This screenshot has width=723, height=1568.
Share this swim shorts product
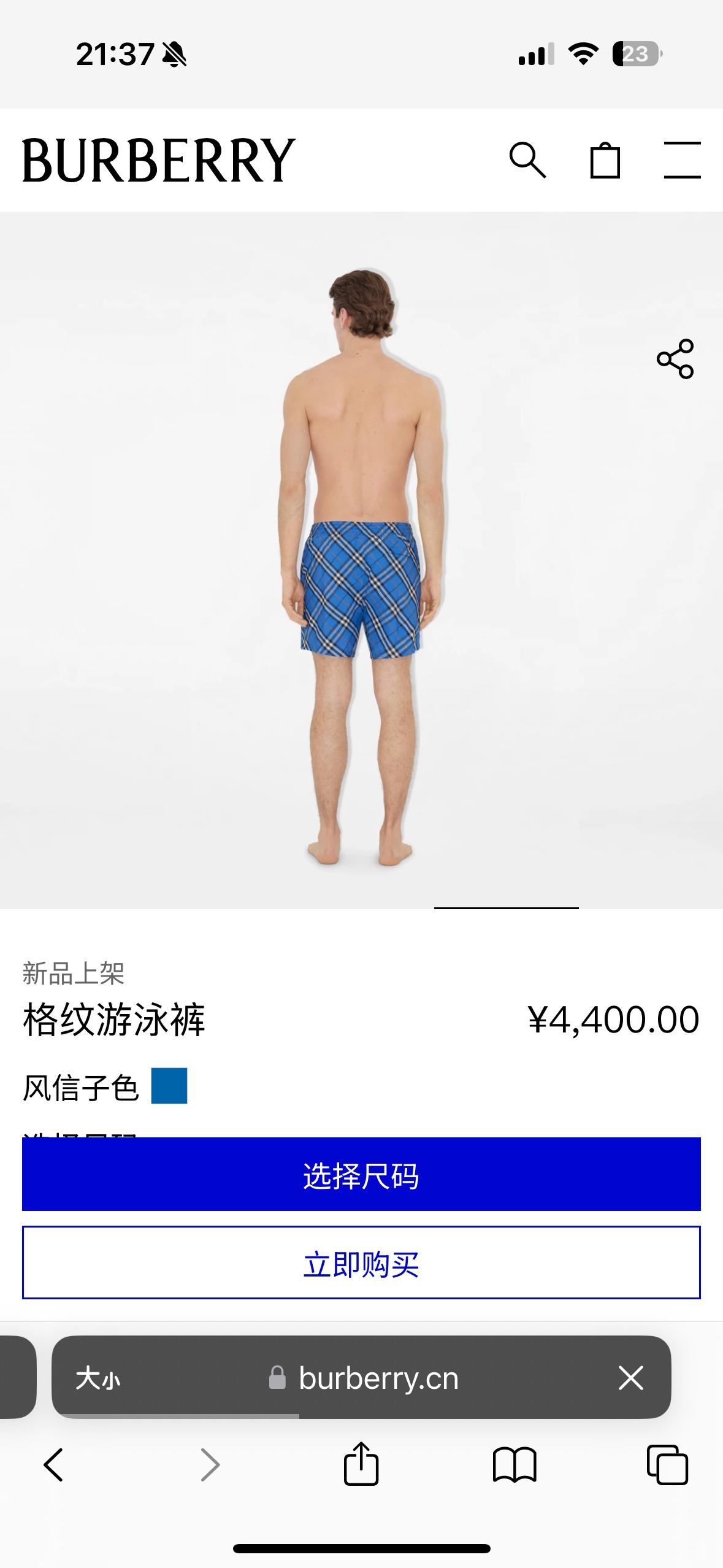click(x=675, y=358)
